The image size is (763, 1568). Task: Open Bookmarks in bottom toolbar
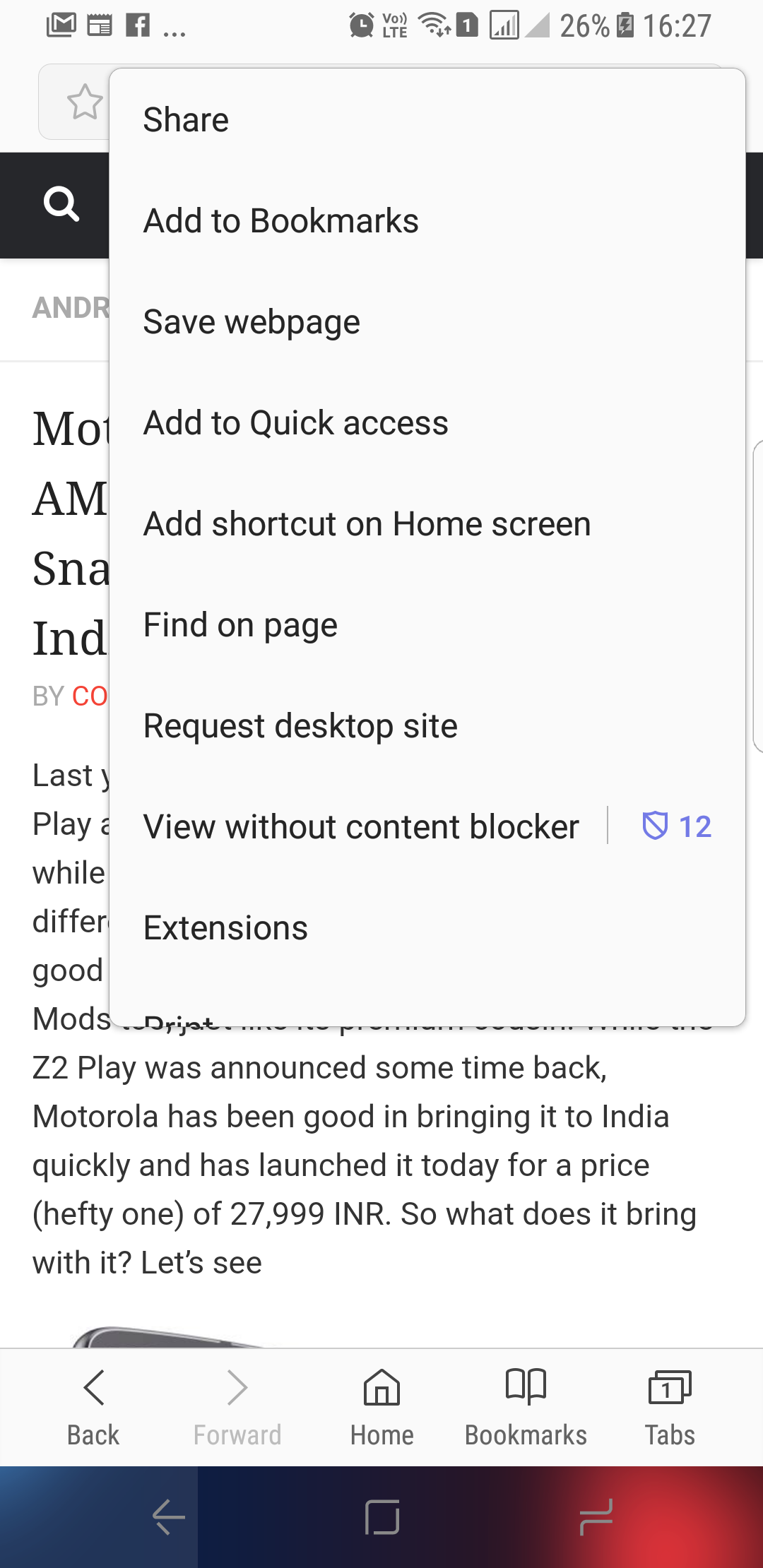526,1407
